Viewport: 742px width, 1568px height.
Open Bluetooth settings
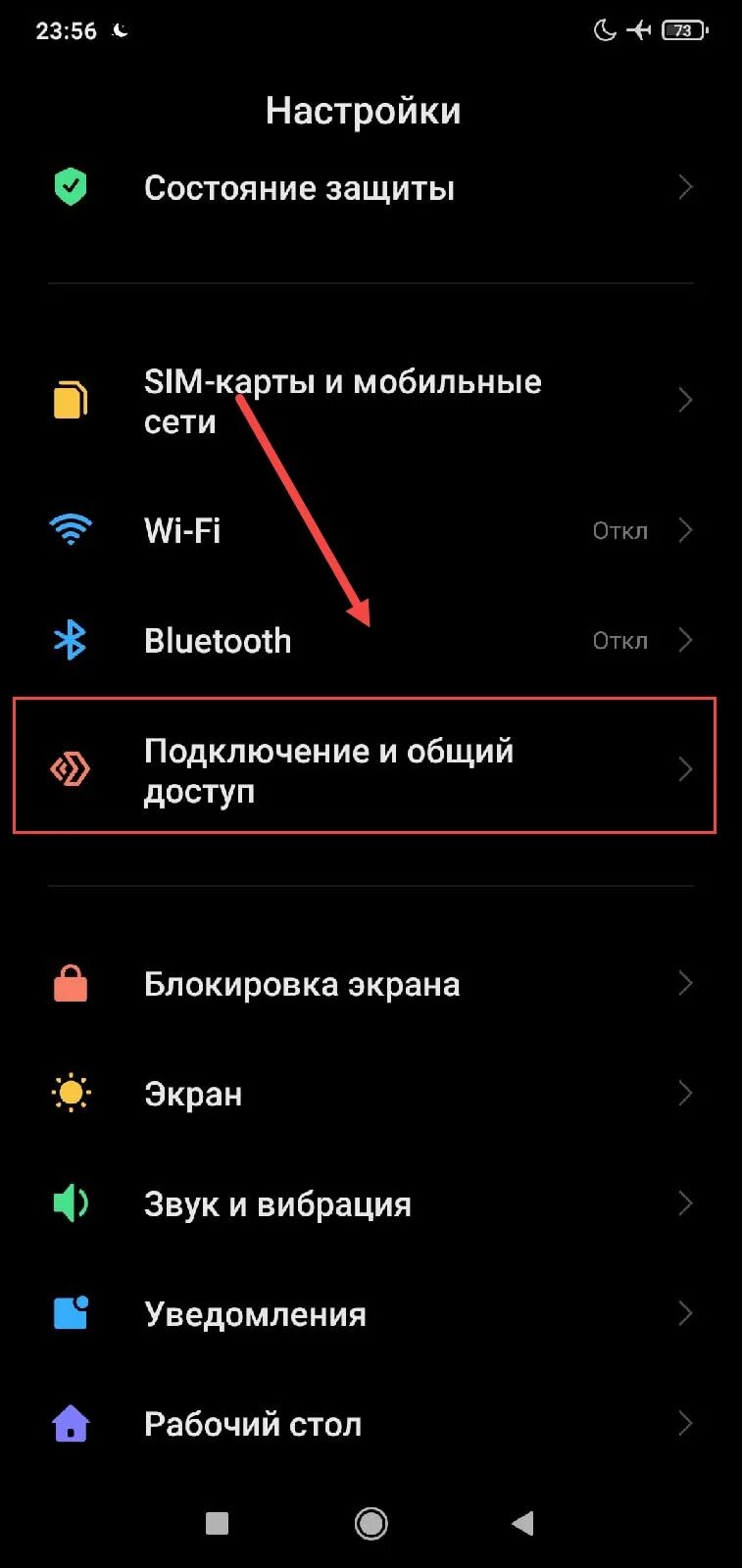(x=371, y=640)
